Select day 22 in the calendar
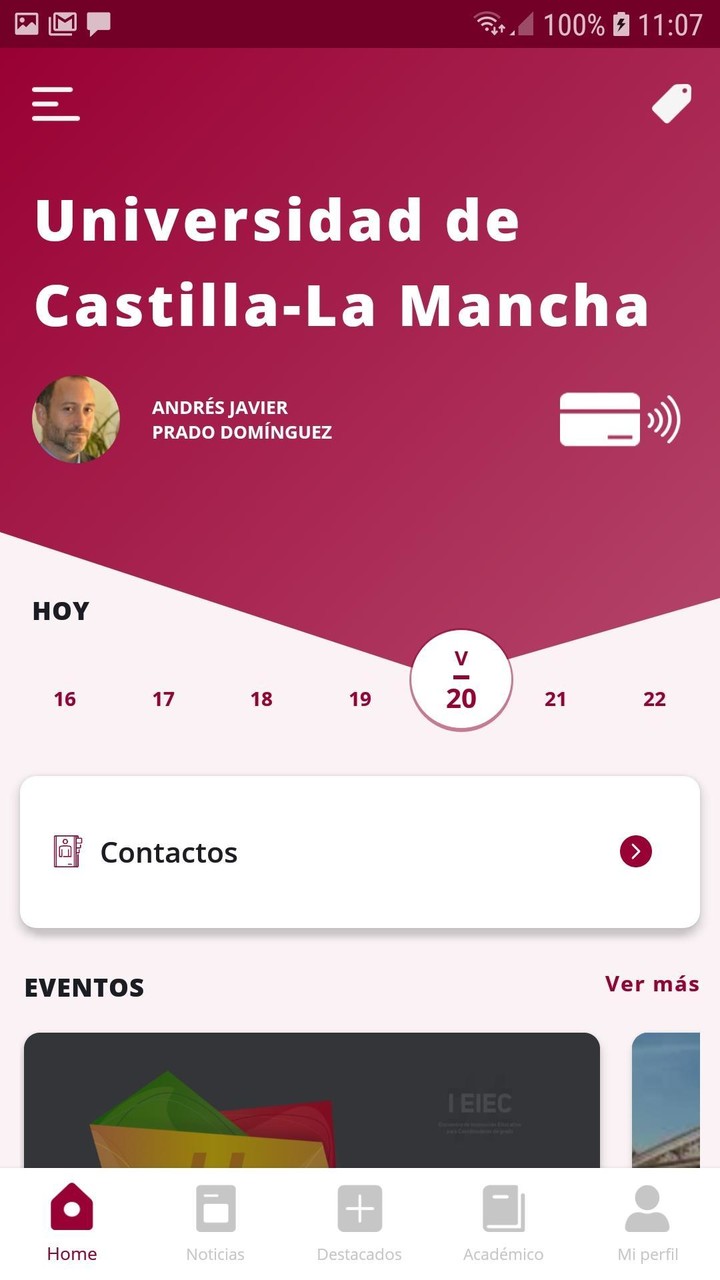The image size is (720, 1280). click(x=654, y=699)
